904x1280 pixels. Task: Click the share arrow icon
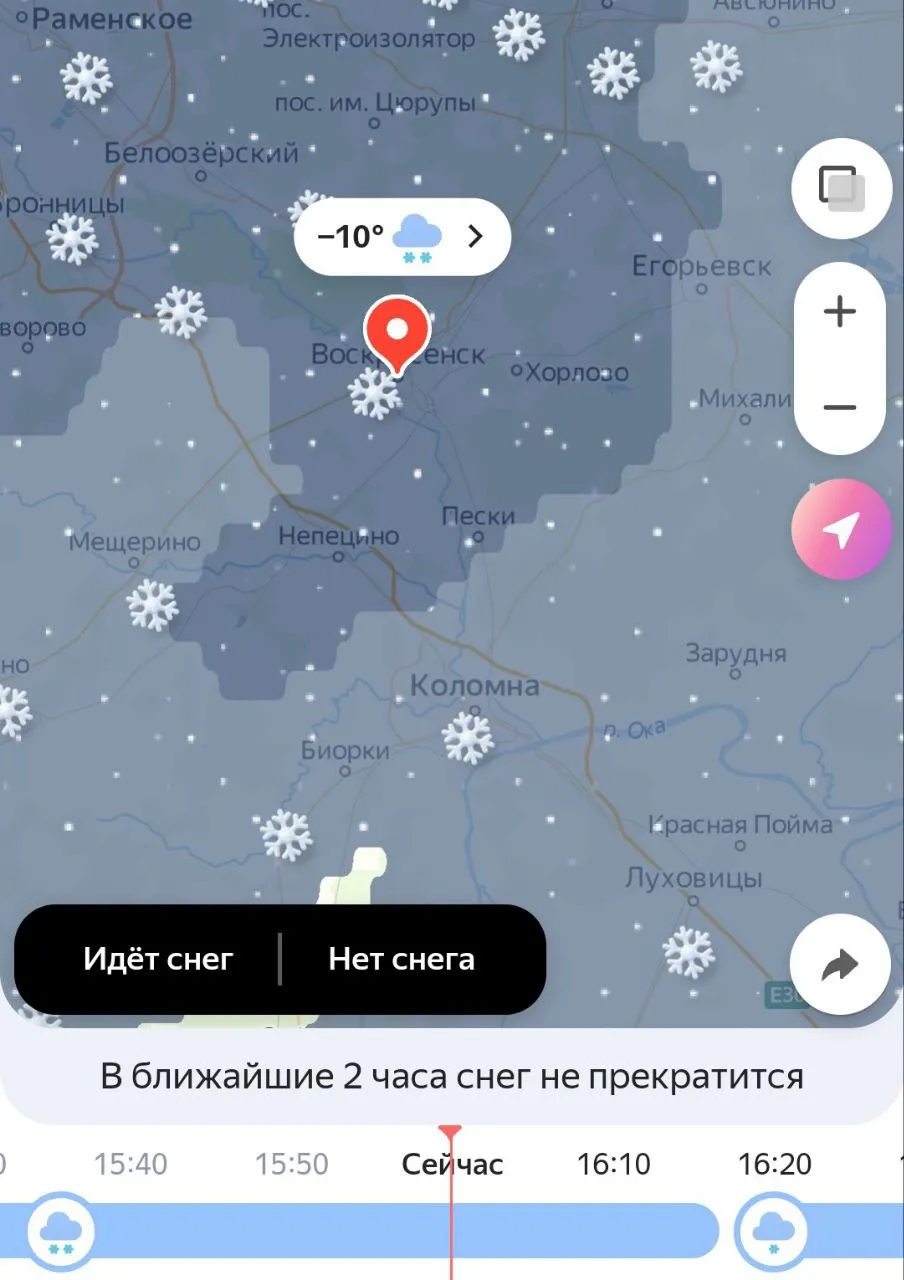pos(838,963)
